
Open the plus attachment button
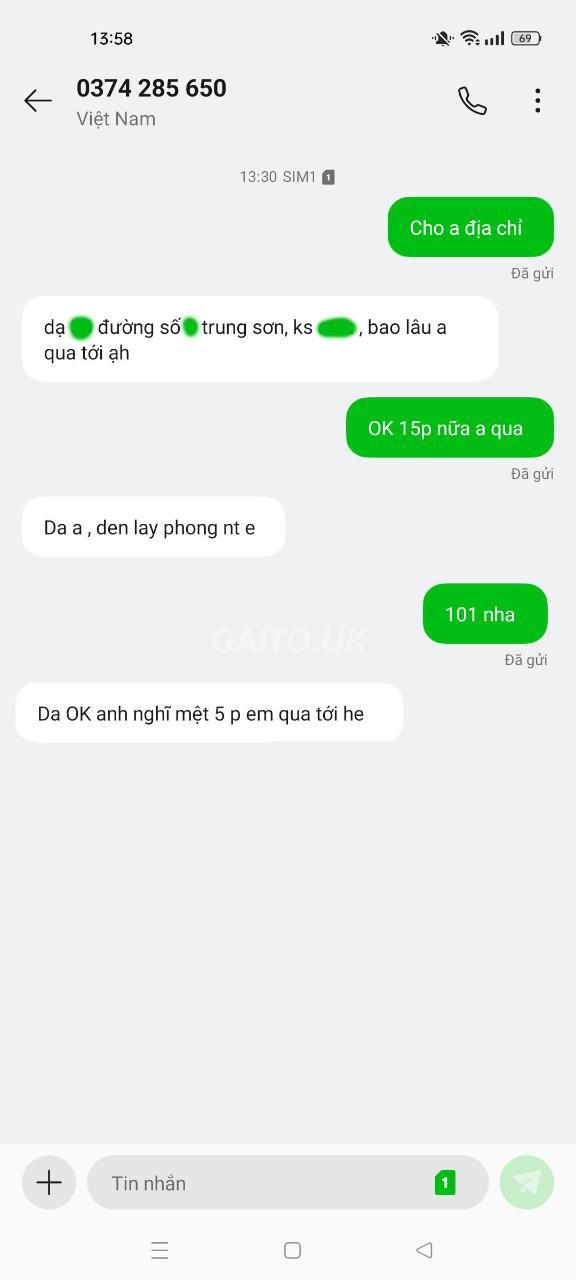tap(49, 1182)
